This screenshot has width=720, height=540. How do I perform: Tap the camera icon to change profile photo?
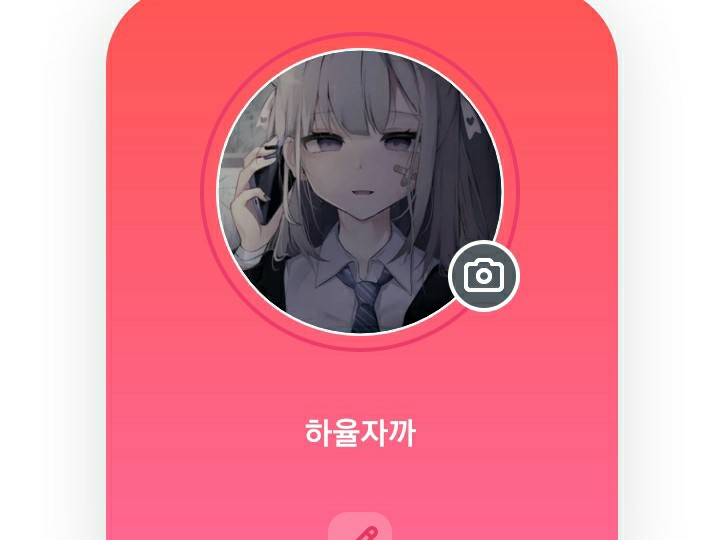click(484, 275)
